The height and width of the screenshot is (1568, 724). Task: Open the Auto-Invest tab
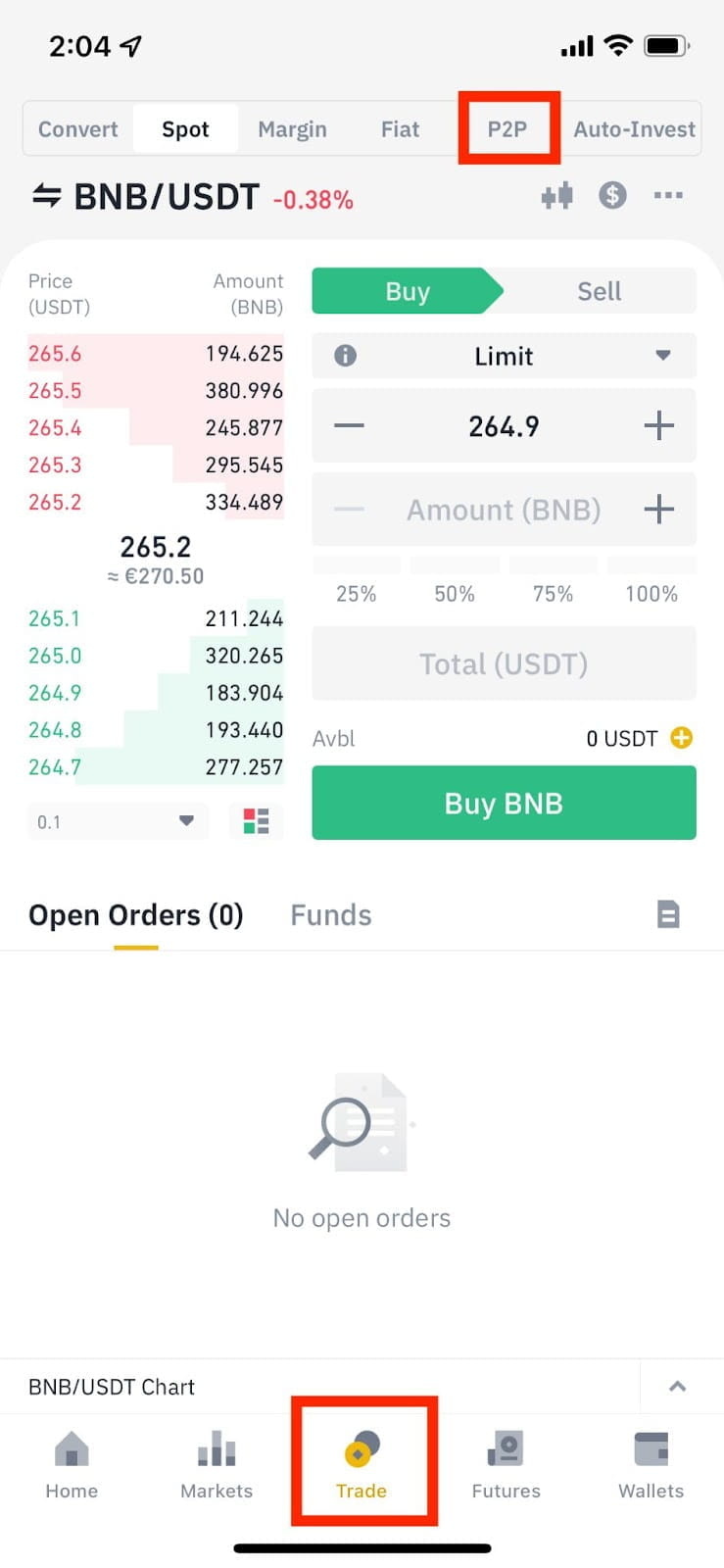pos(634,129)
